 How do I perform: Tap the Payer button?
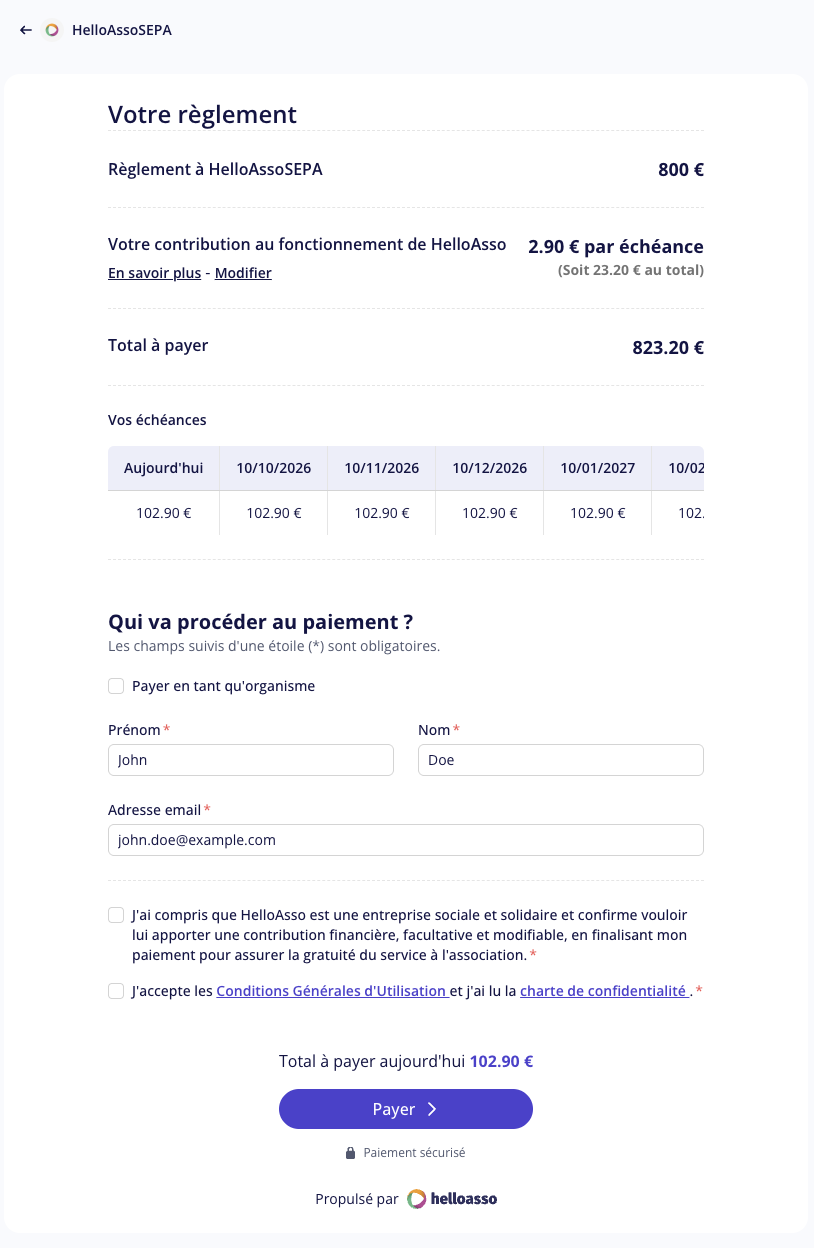[406, 1109]
